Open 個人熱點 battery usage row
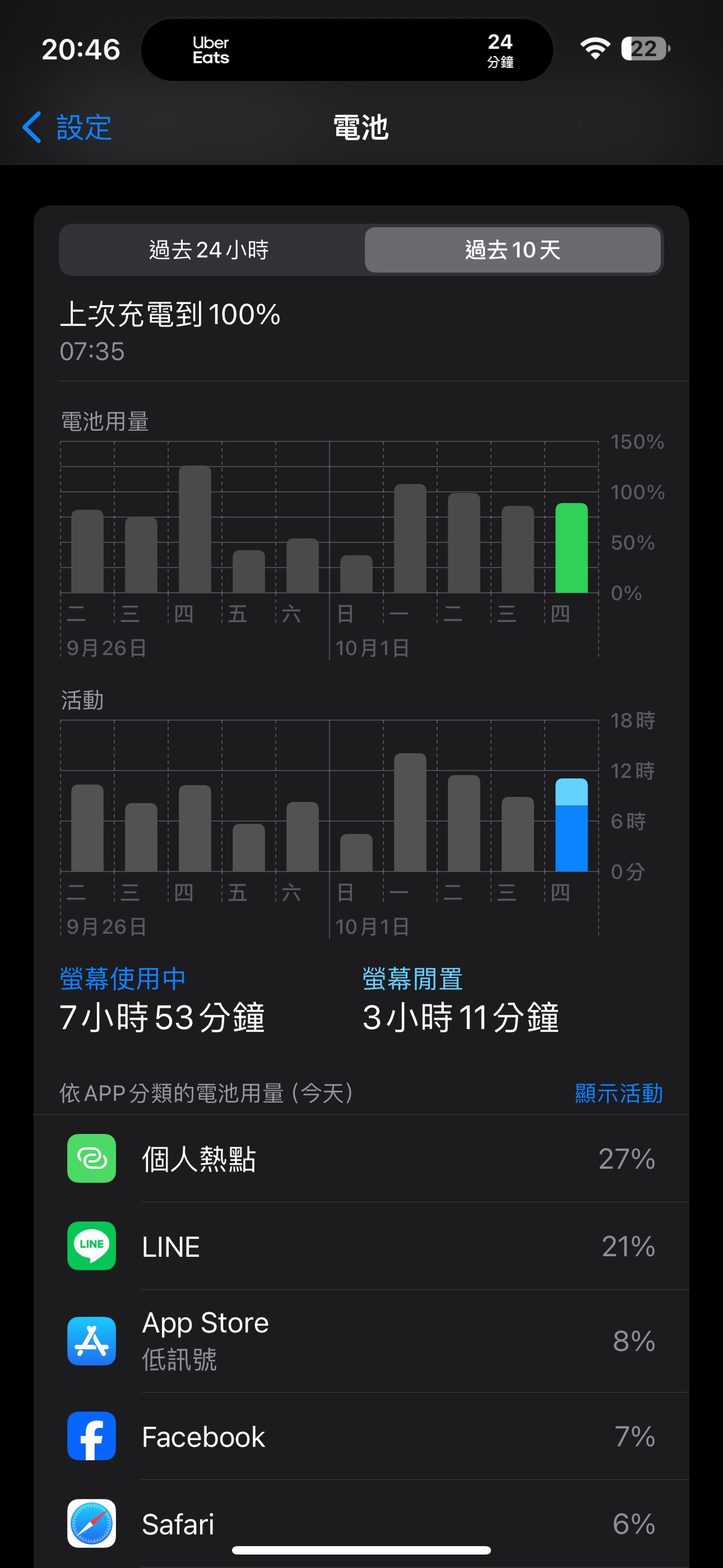 [361, 1159]
